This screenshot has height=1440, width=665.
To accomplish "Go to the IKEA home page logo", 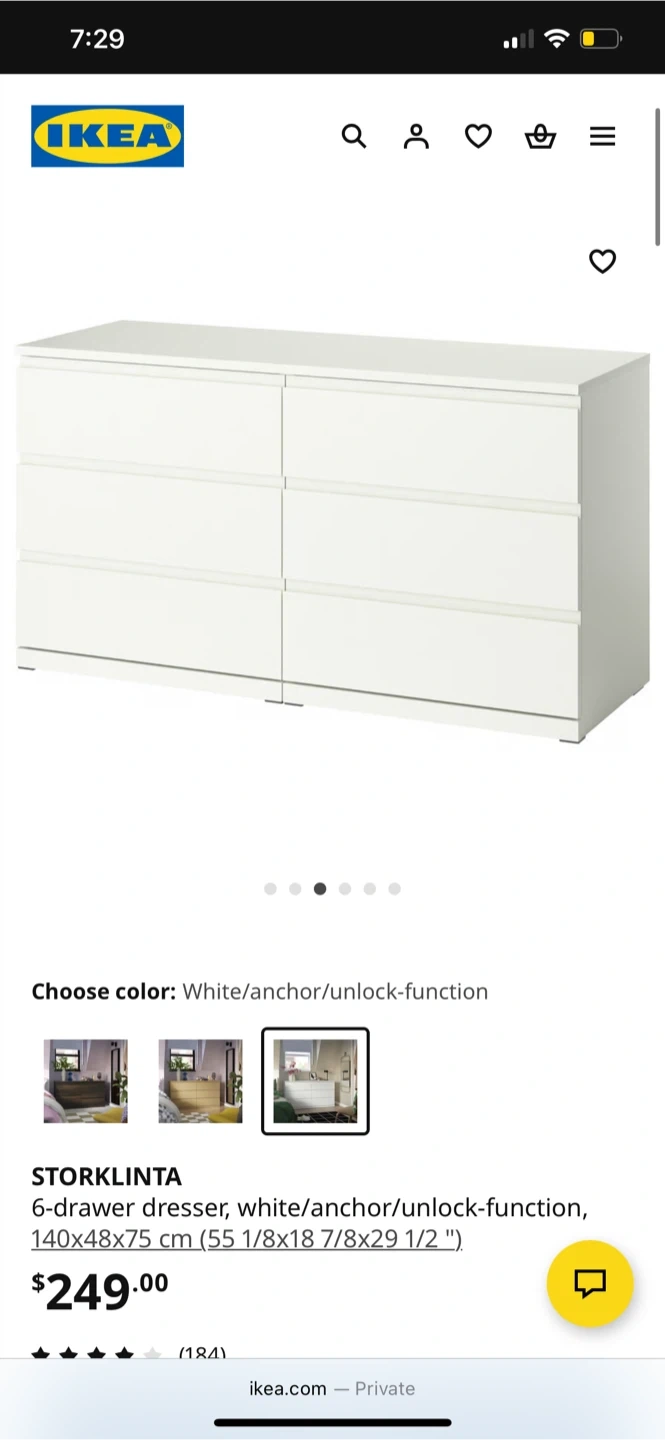I will pos(107,136).
